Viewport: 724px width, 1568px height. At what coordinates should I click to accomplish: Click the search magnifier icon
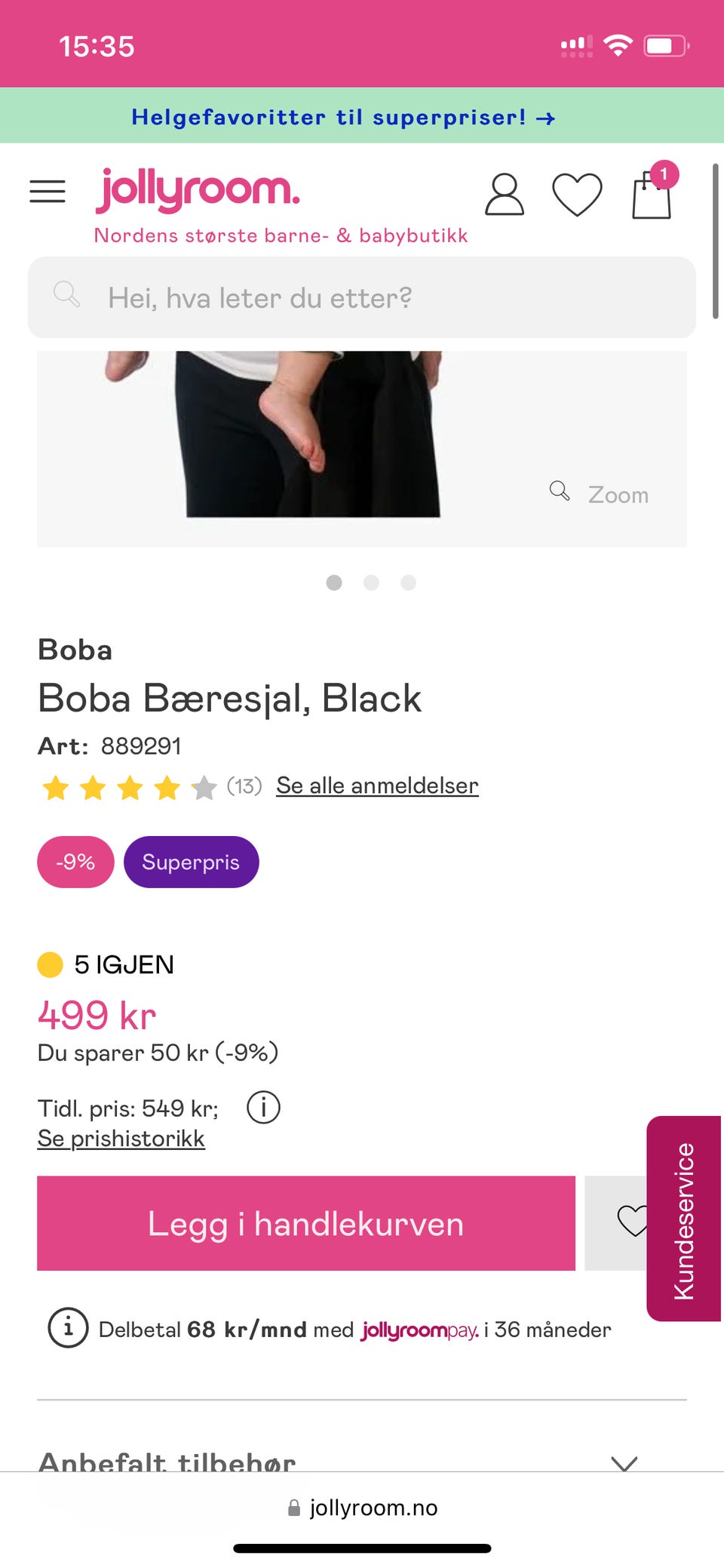[66, 296]
